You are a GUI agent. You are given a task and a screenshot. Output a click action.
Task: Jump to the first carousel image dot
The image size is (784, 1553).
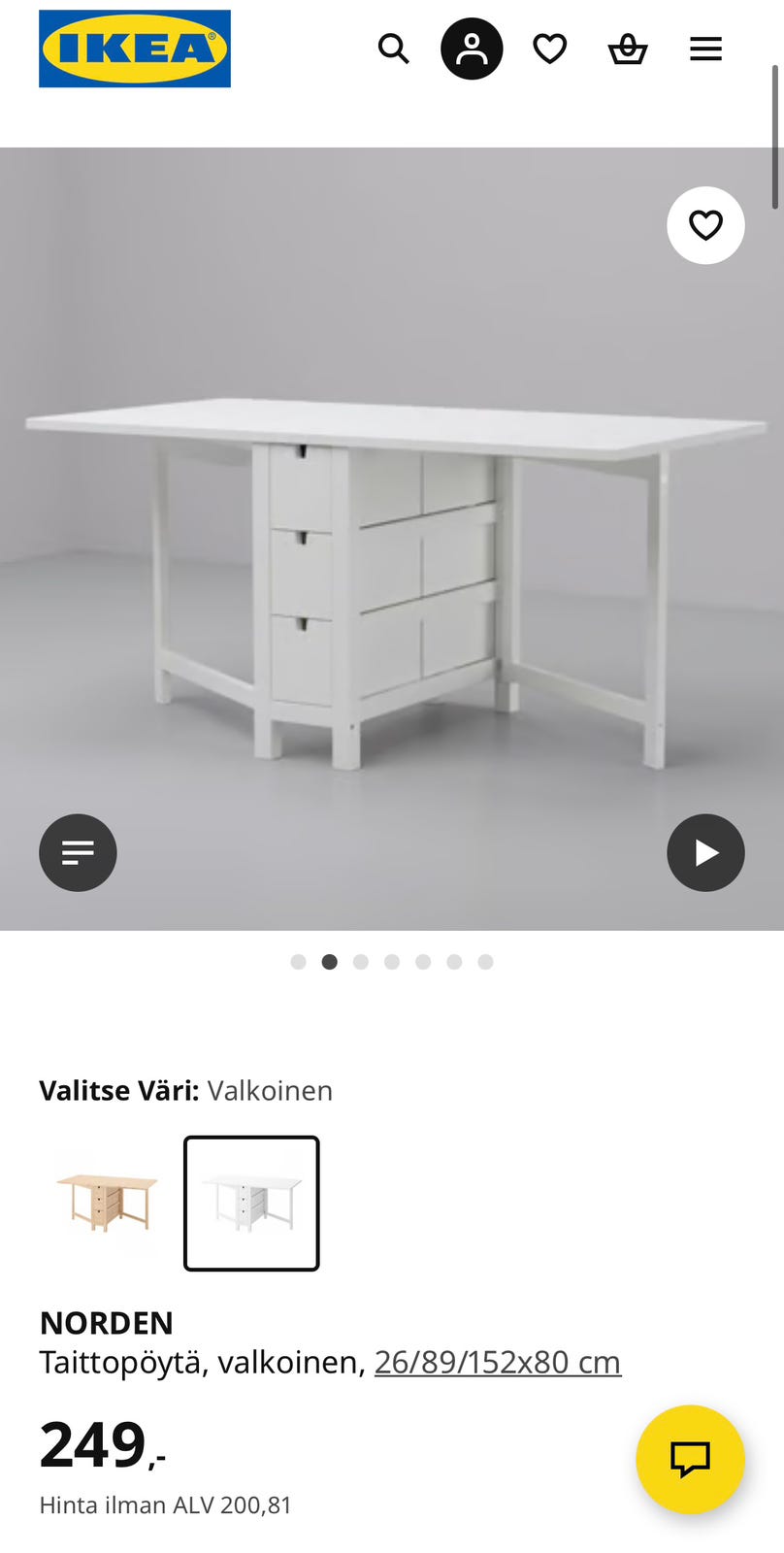coord(299,962)
